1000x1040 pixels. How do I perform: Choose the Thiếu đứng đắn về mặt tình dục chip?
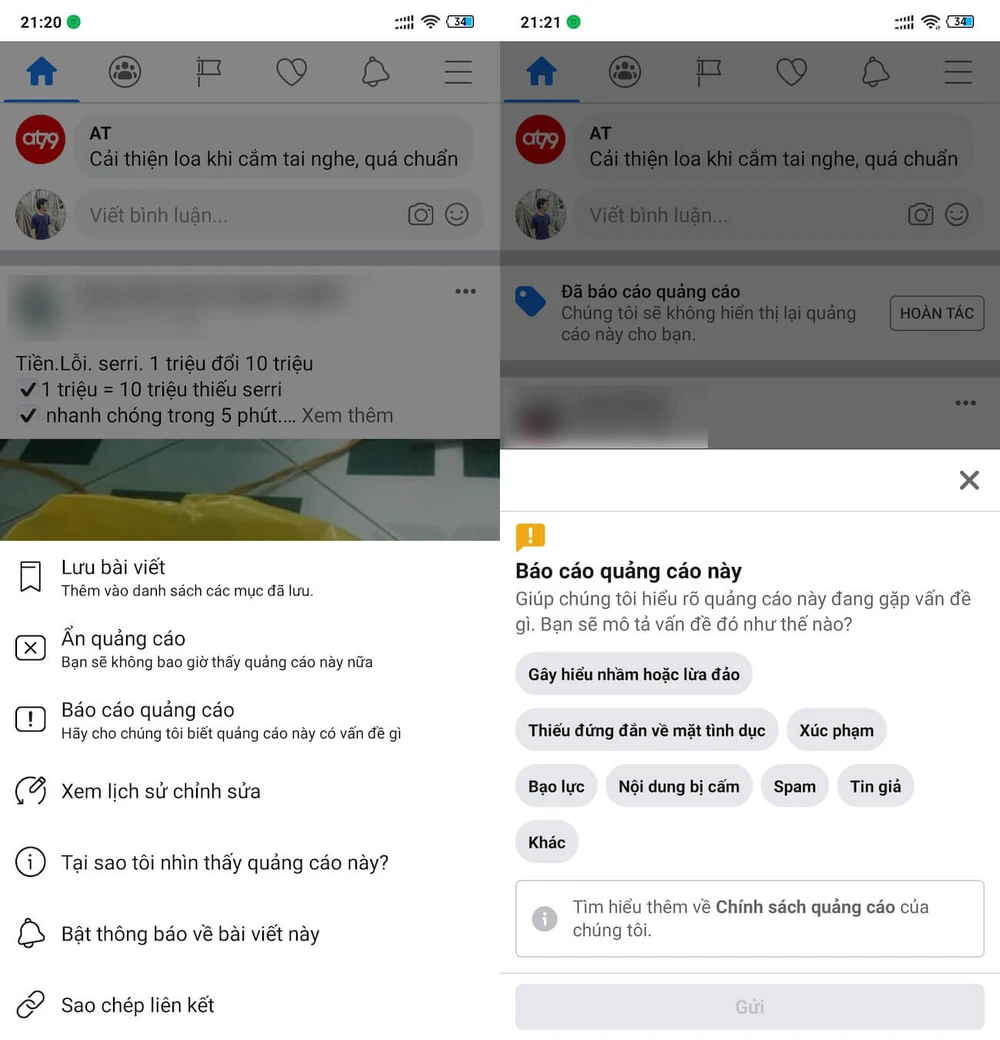coord(646,730)
